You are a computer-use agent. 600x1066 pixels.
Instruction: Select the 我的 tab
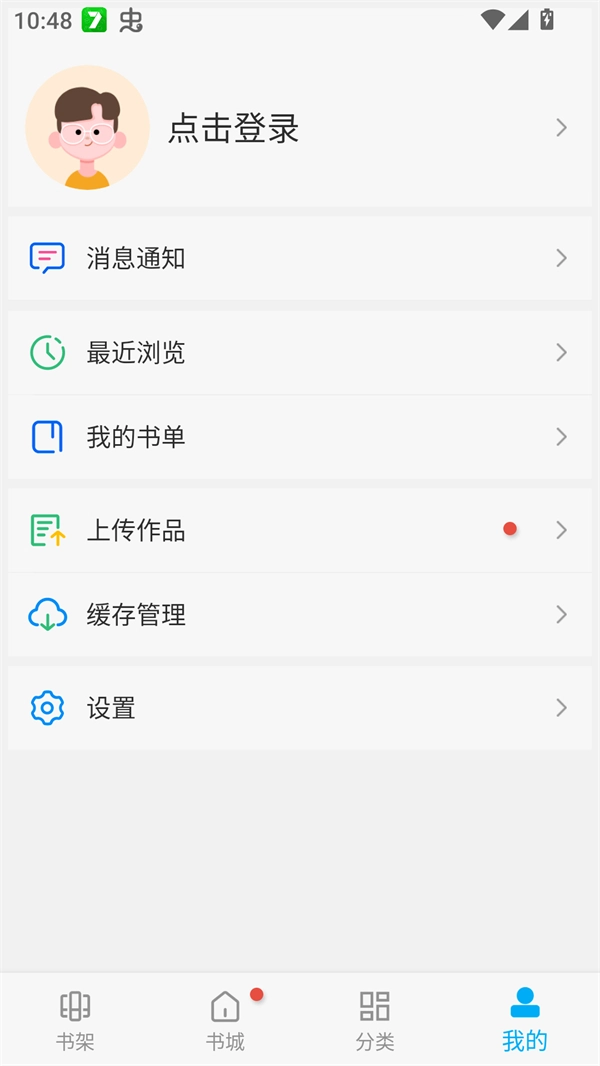(x=524, y=1020)
